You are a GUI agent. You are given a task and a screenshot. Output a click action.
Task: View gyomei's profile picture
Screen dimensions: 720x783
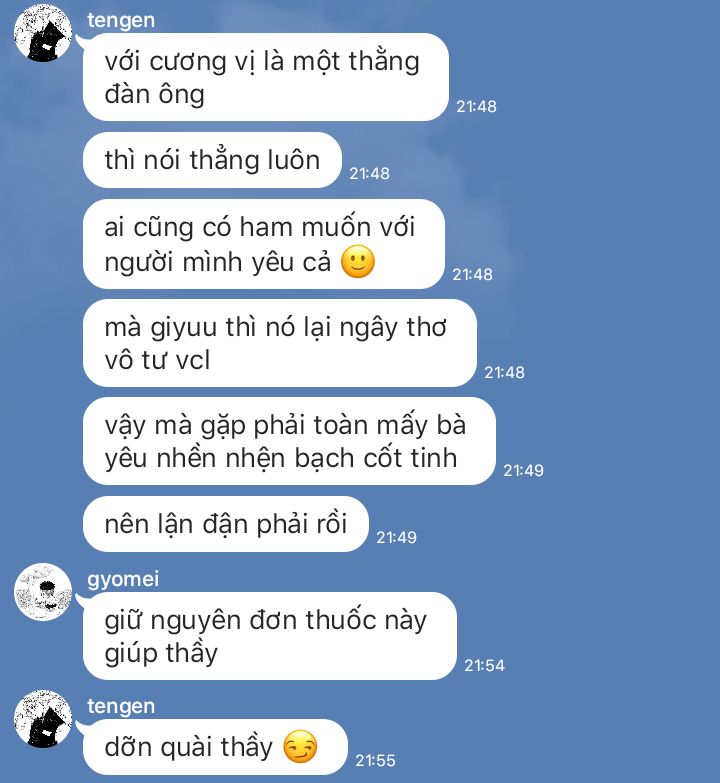click(x=43, y=592)
